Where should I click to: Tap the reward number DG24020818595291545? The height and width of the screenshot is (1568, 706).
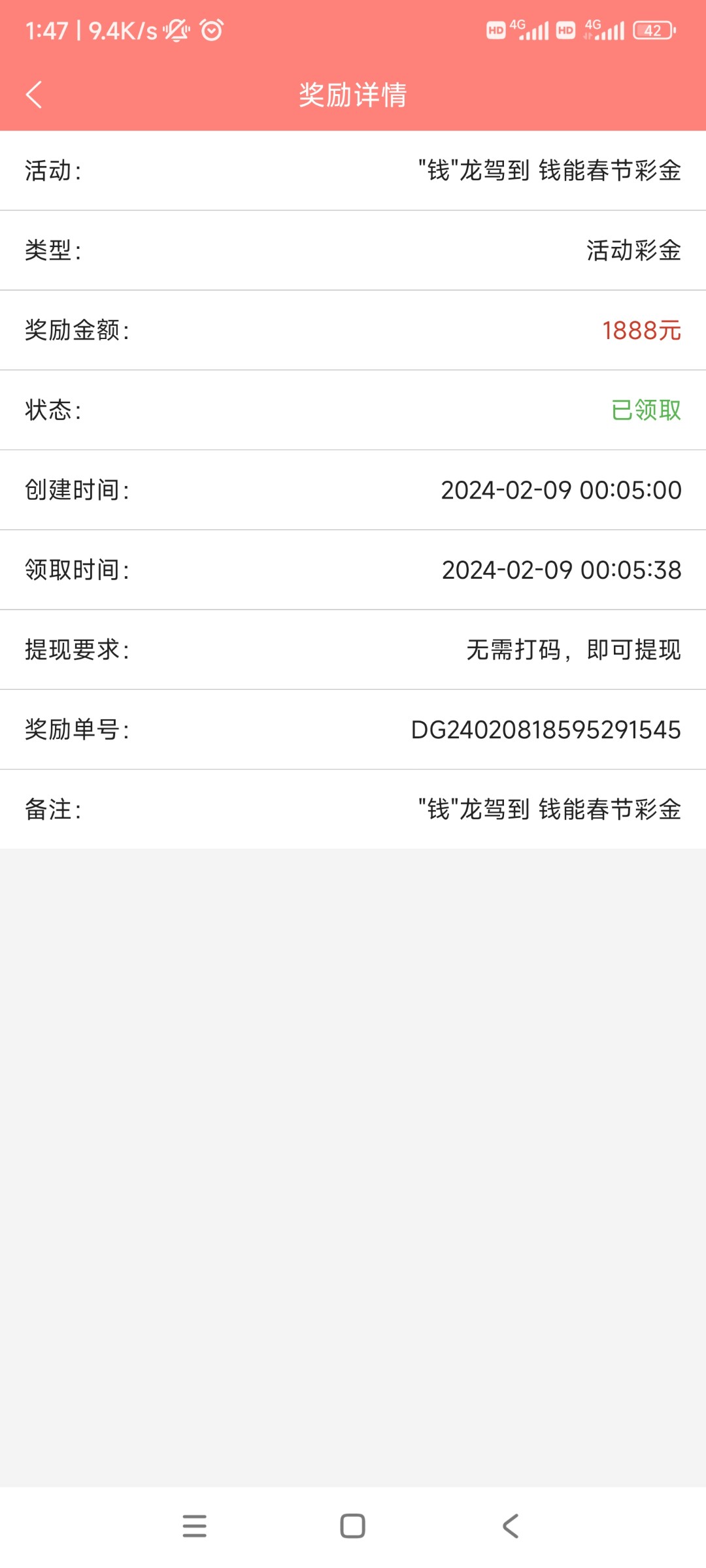545,728
